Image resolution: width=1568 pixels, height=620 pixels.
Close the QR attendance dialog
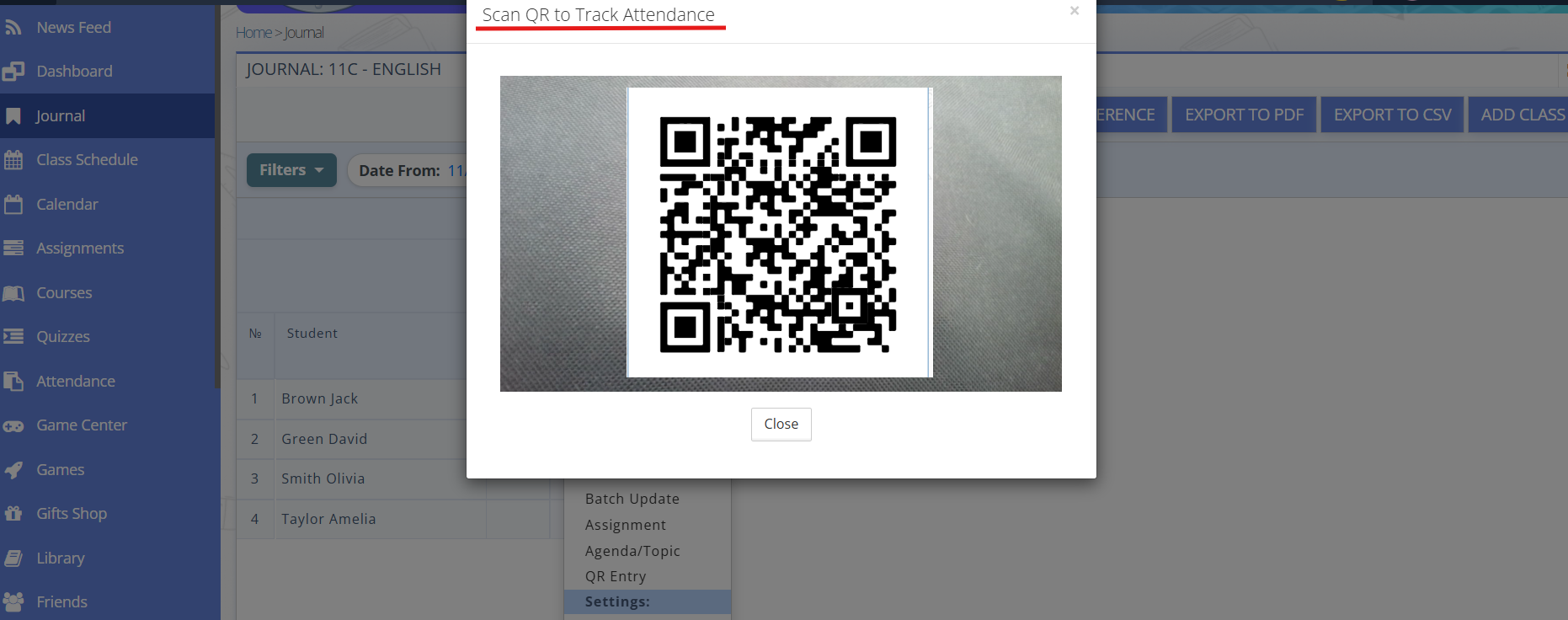pos(781,424)
